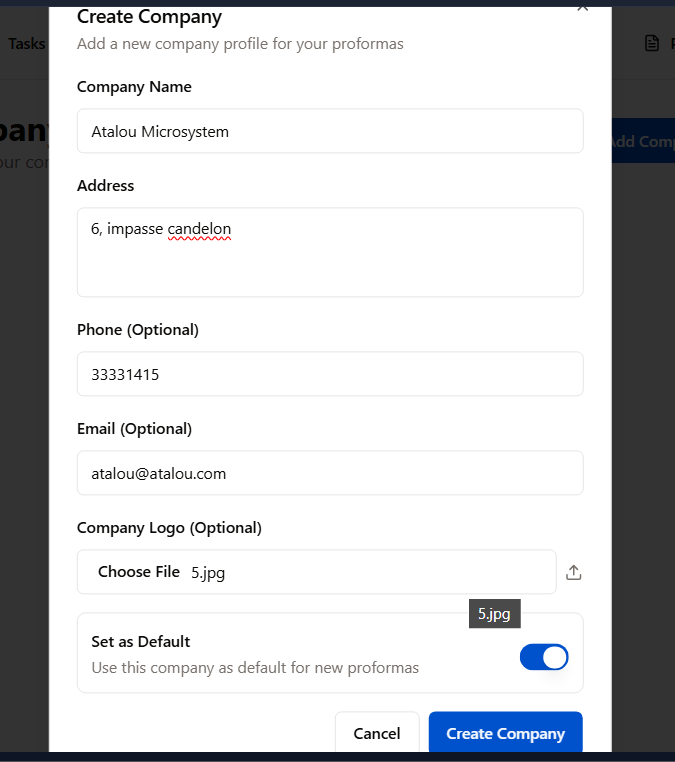Edit the Address text area
Screen dimensions: 675x762
click(330, 252)
